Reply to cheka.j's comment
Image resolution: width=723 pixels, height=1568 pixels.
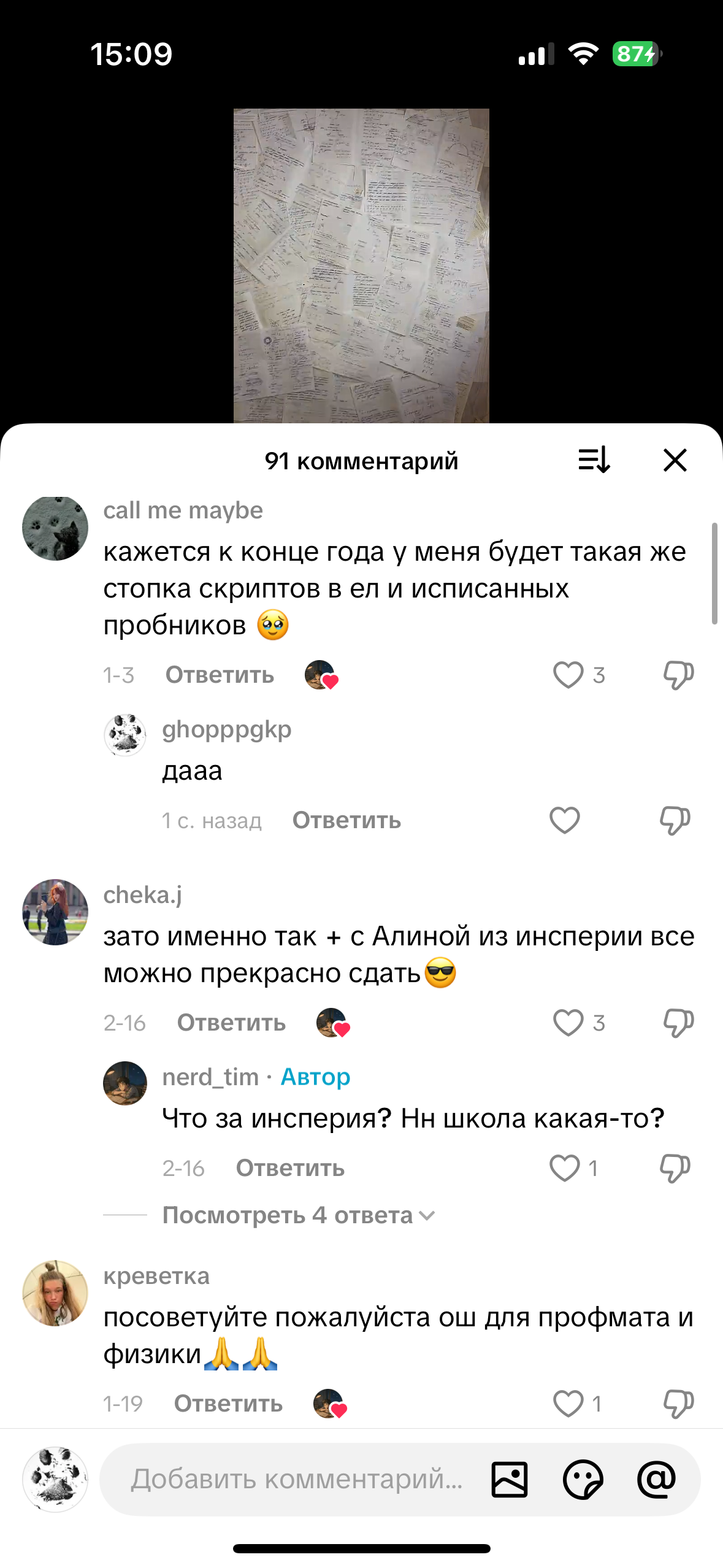231,1023
